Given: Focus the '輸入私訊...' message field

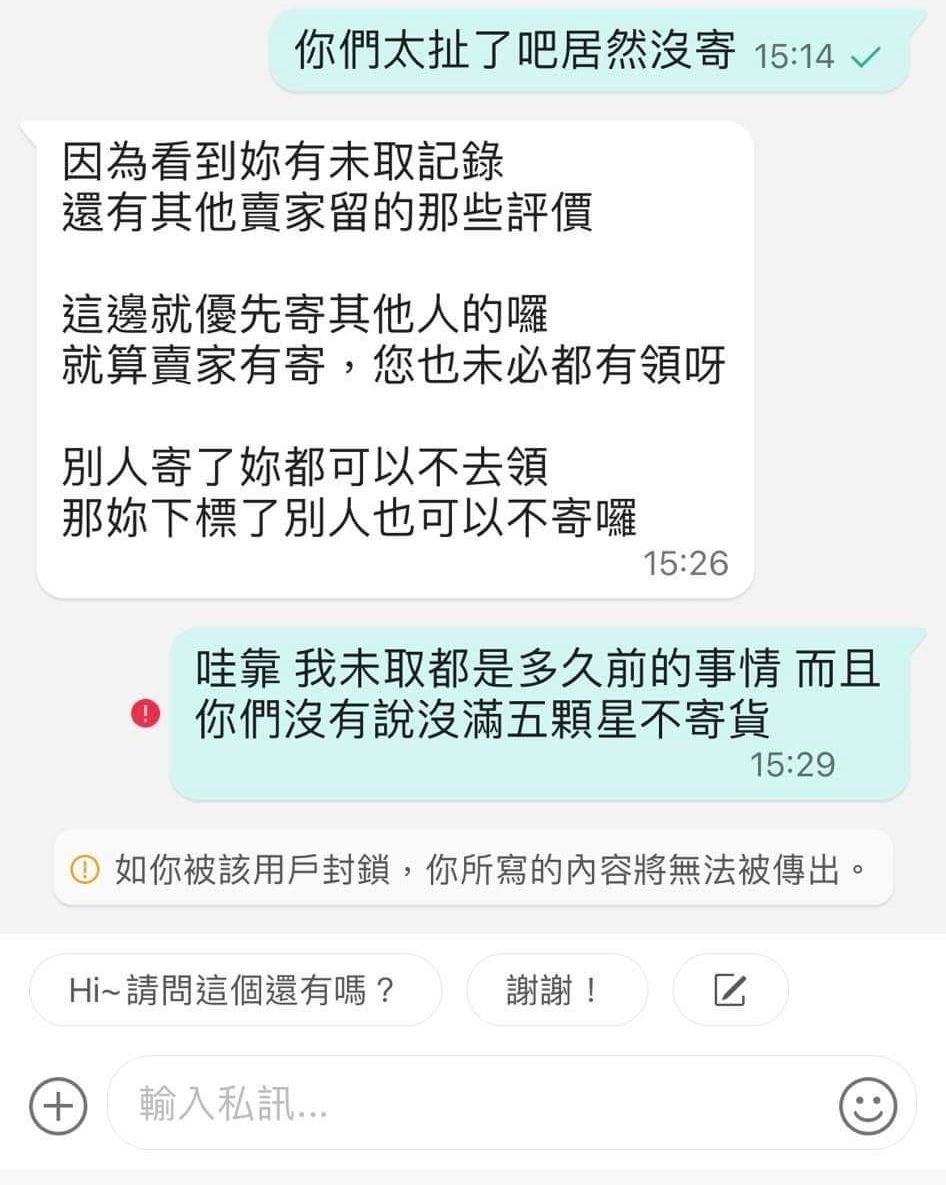Looking at the screenshot, I should tap(470, 1104).
